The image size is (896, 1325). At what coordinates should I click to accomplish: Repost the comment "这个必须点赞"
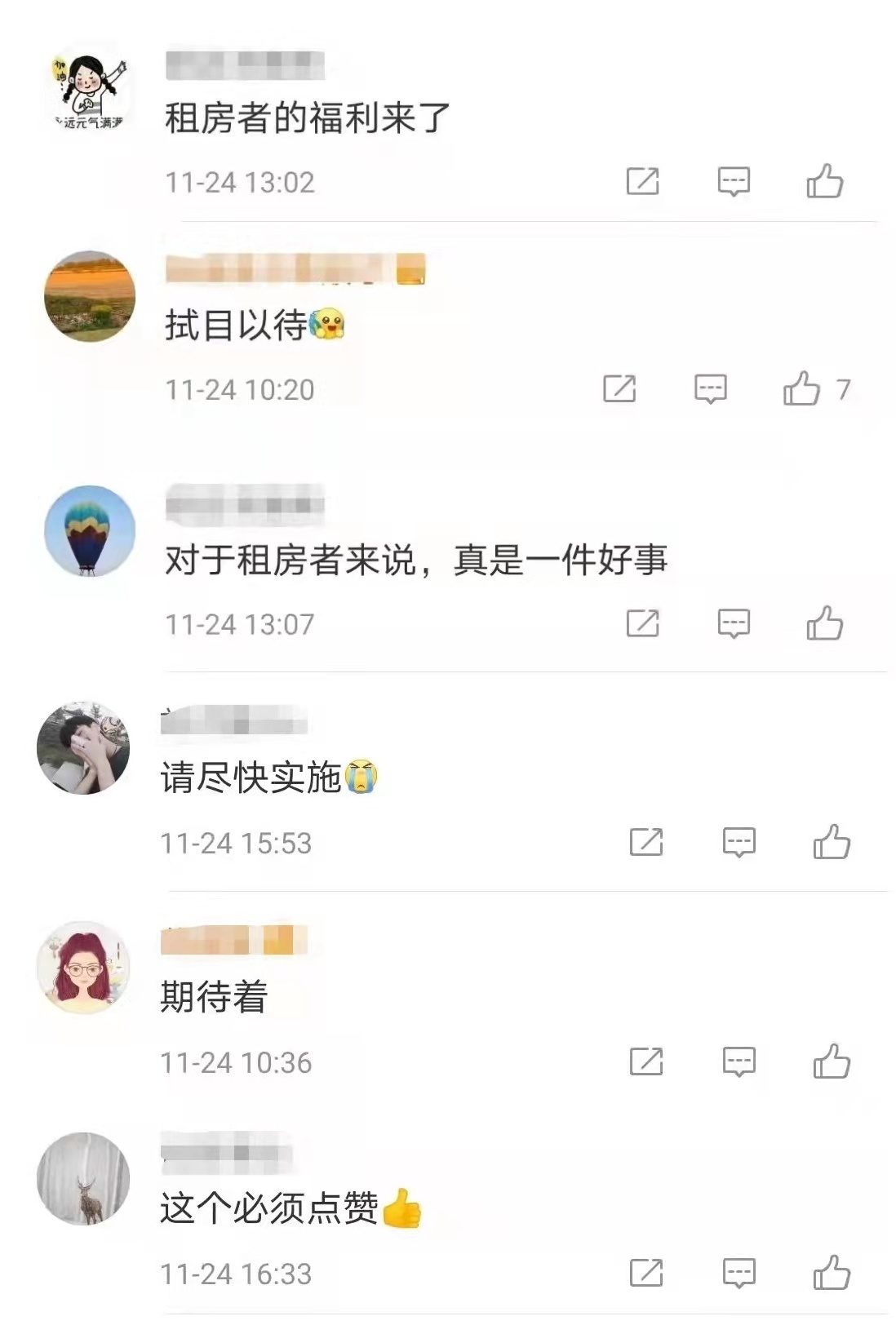pyautogui.click(x=646, y=1273)
